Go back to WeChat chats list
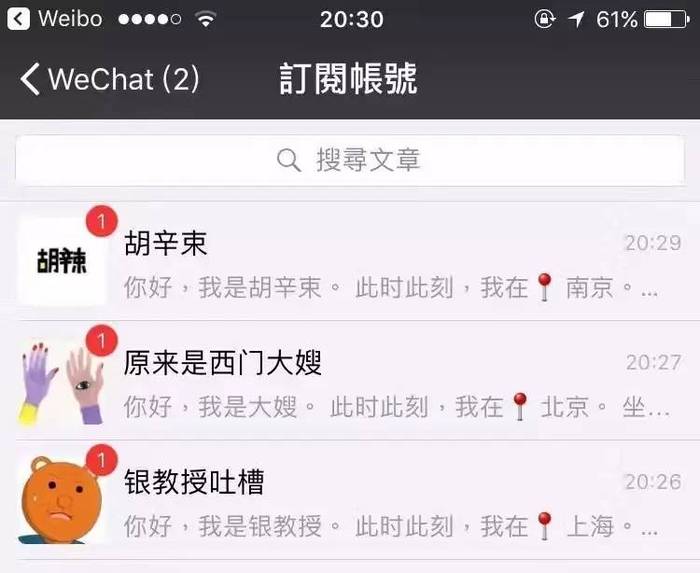The image size is (700, 573). (x=108, y=79)
